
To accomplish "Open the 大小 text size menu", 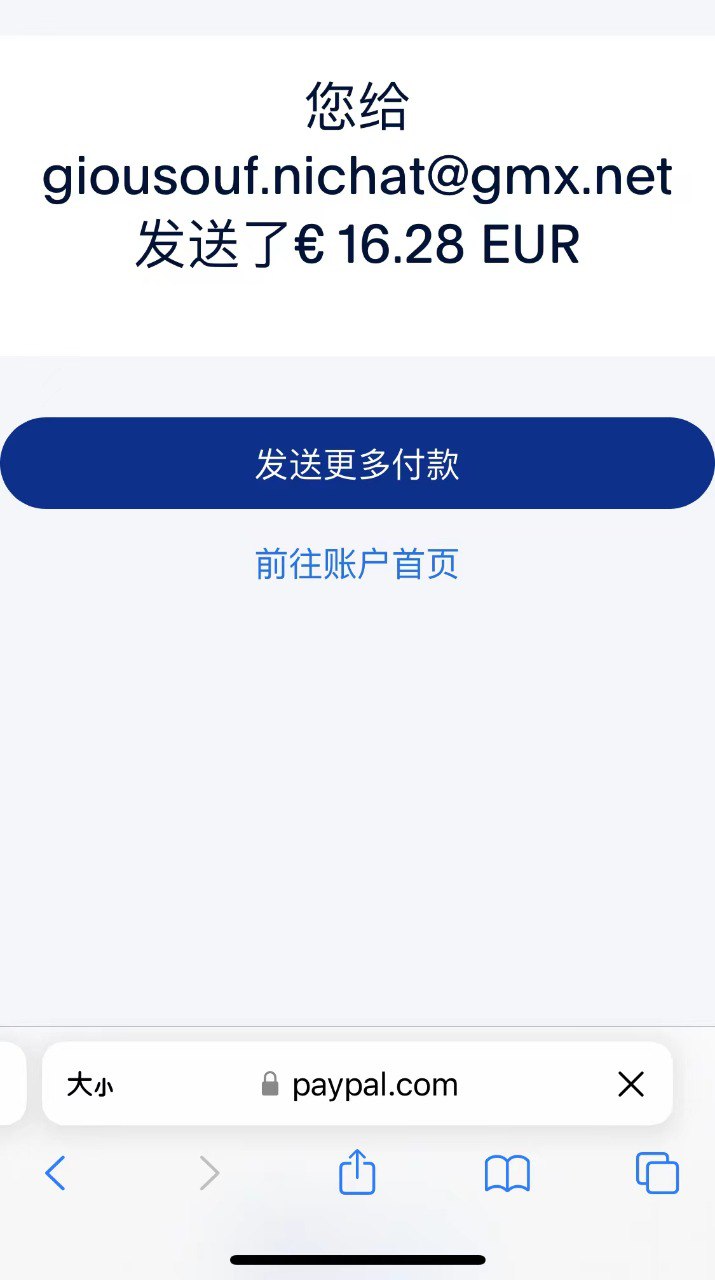I will pos(90,1085).
